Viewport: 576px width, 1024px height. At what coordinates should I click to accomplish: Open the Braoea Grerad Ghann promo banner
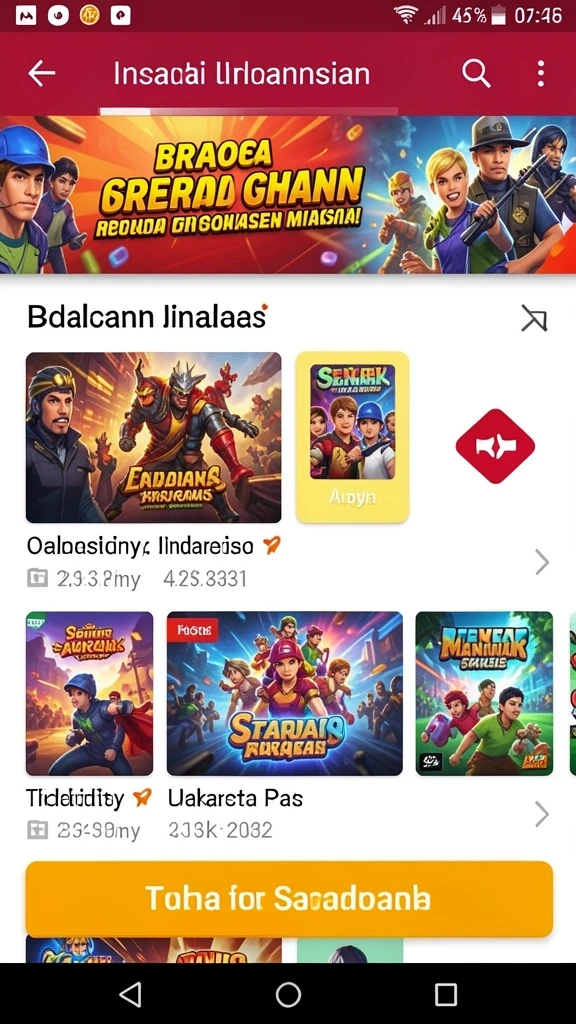(x=288, y=195)
